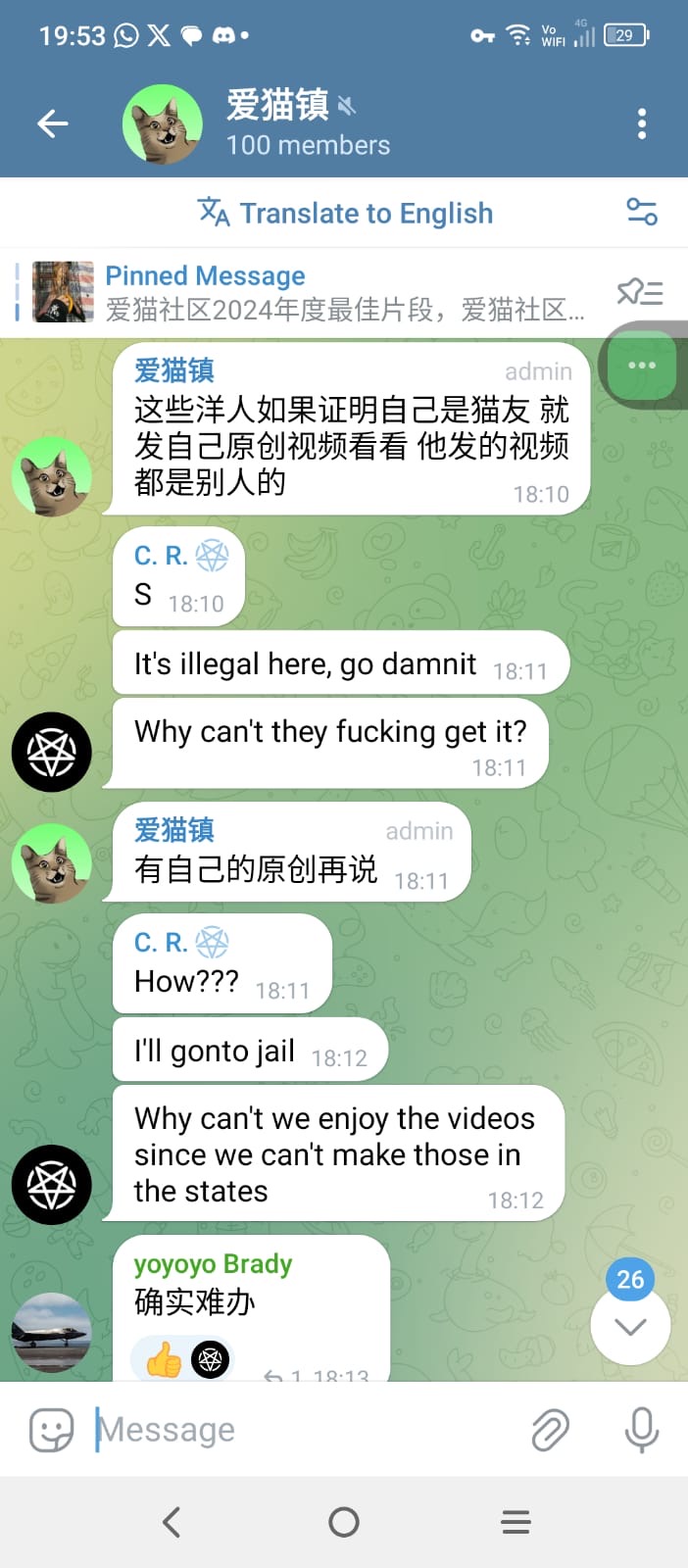
Task: Tap the green floating three-dots button
Action: click(642, 366)
